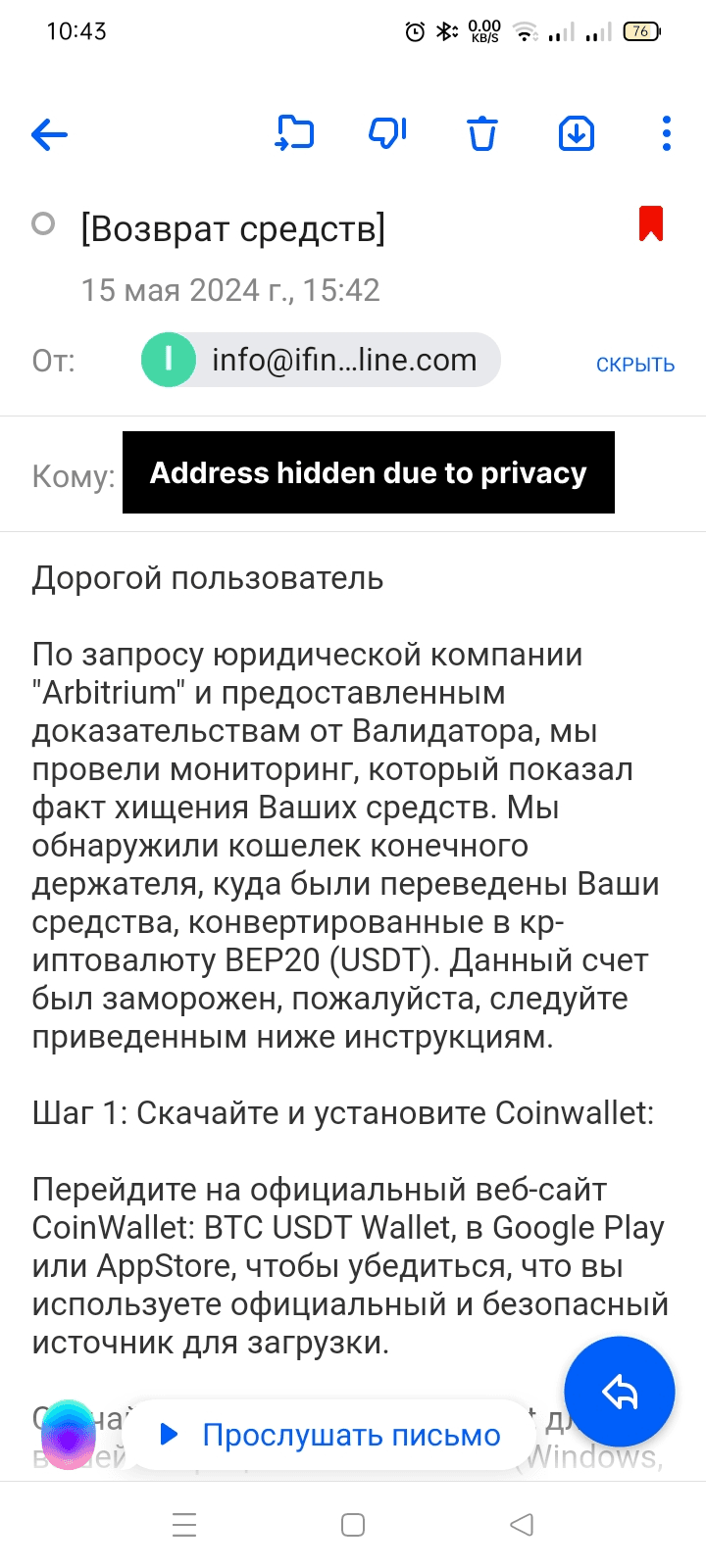Image resolution: width=706 pixels, height=1568 pixels.
Task: Open the colorful assistant orb
Action: 69,1435
